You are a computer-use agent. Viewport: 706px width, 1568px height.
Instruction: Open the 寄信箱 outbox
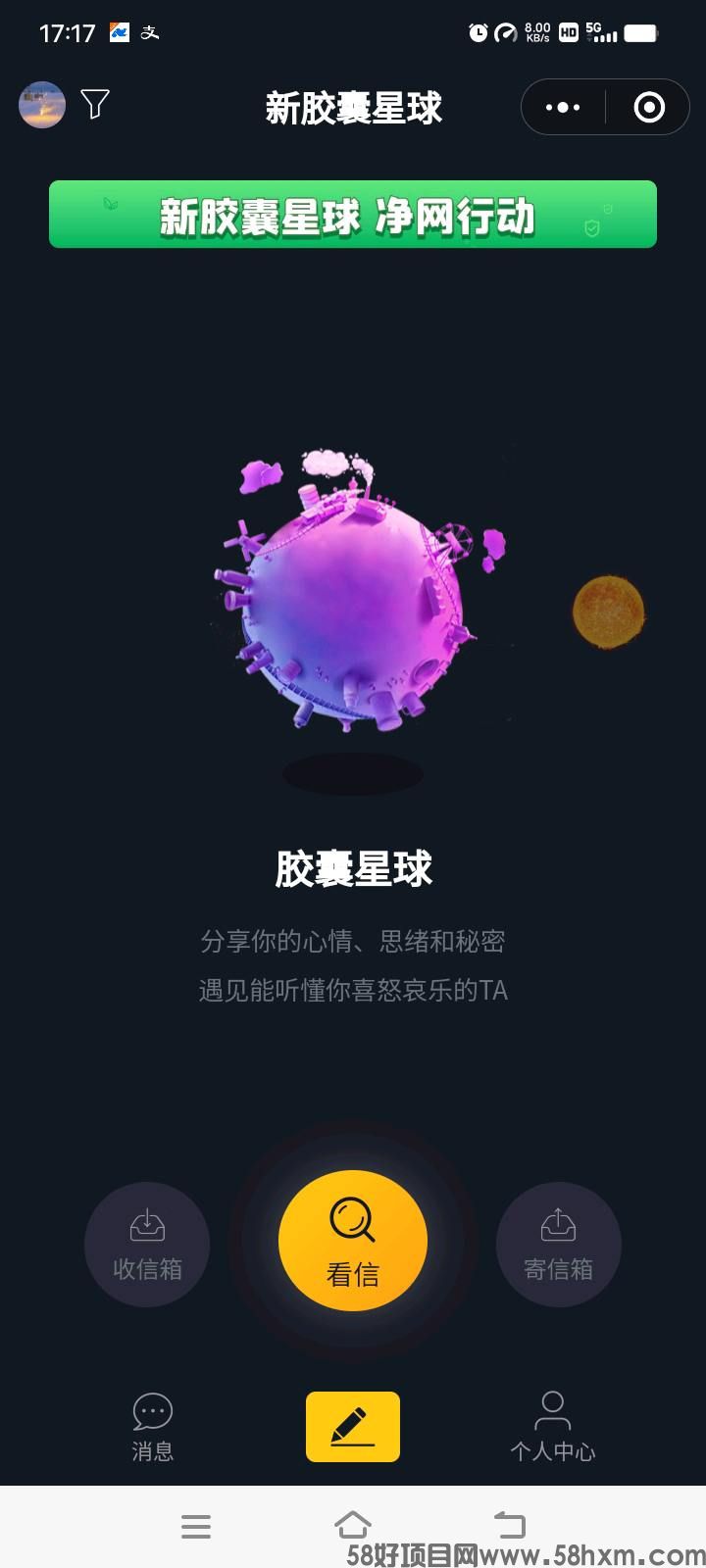coord(558,1245)
